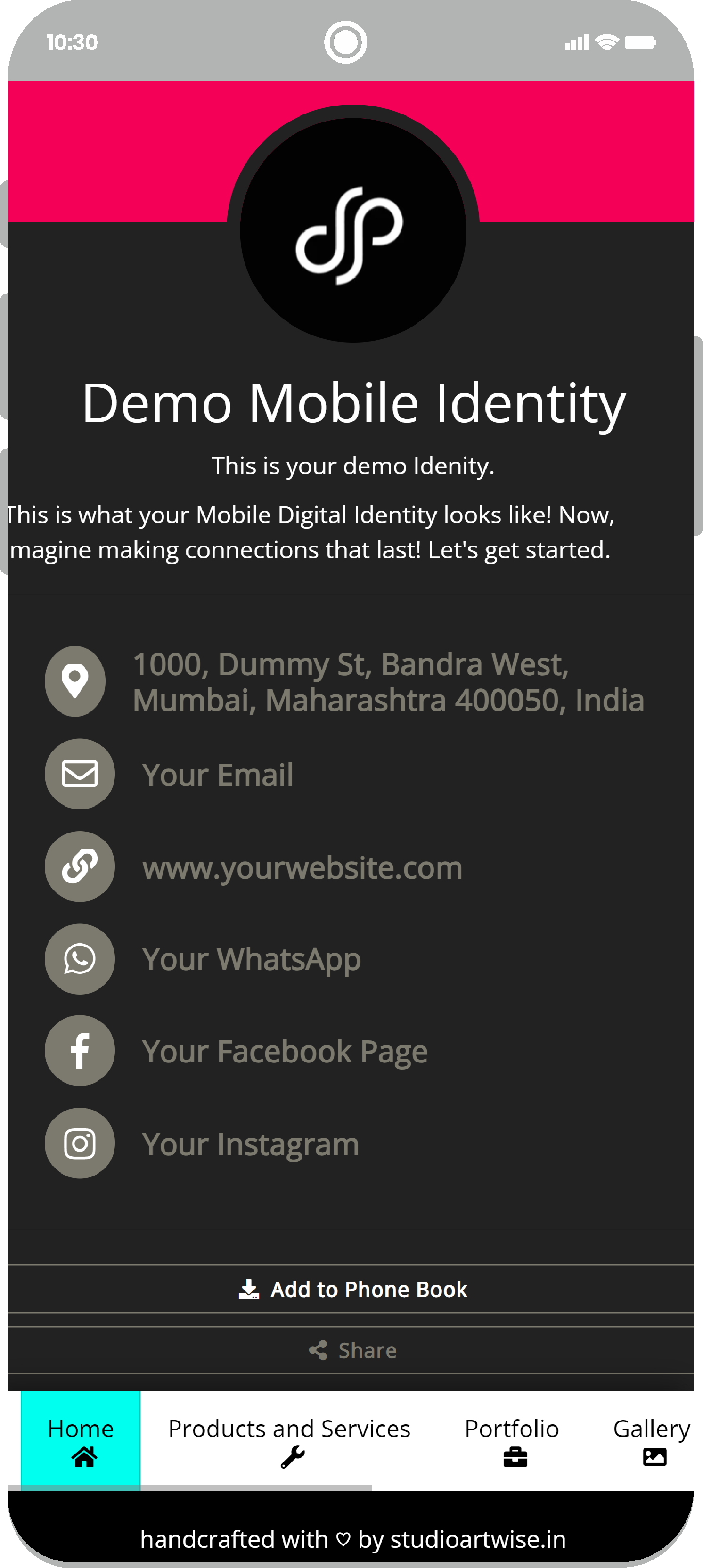Open the address location on map

(x=387, y=682)
